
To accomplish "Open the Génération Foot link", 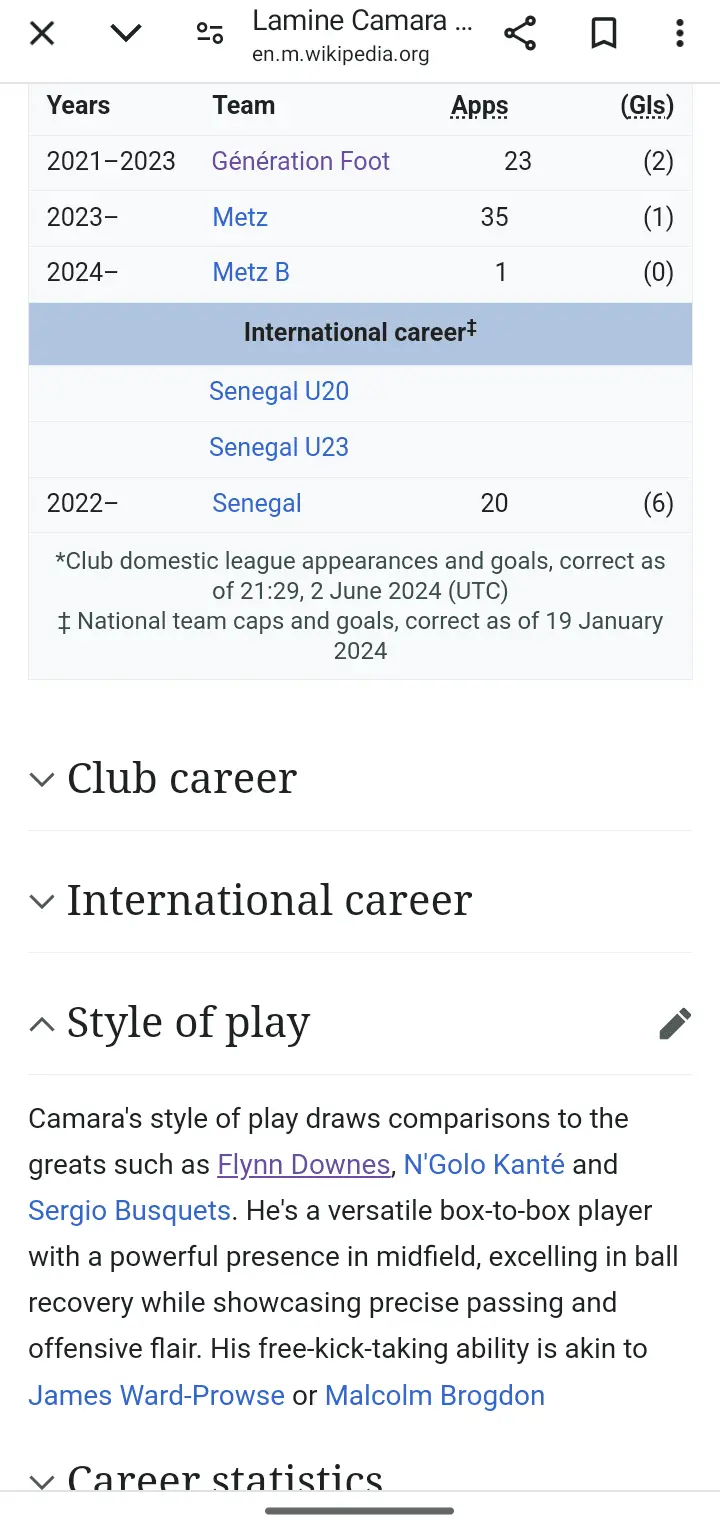I will click(x=300, y=161).
